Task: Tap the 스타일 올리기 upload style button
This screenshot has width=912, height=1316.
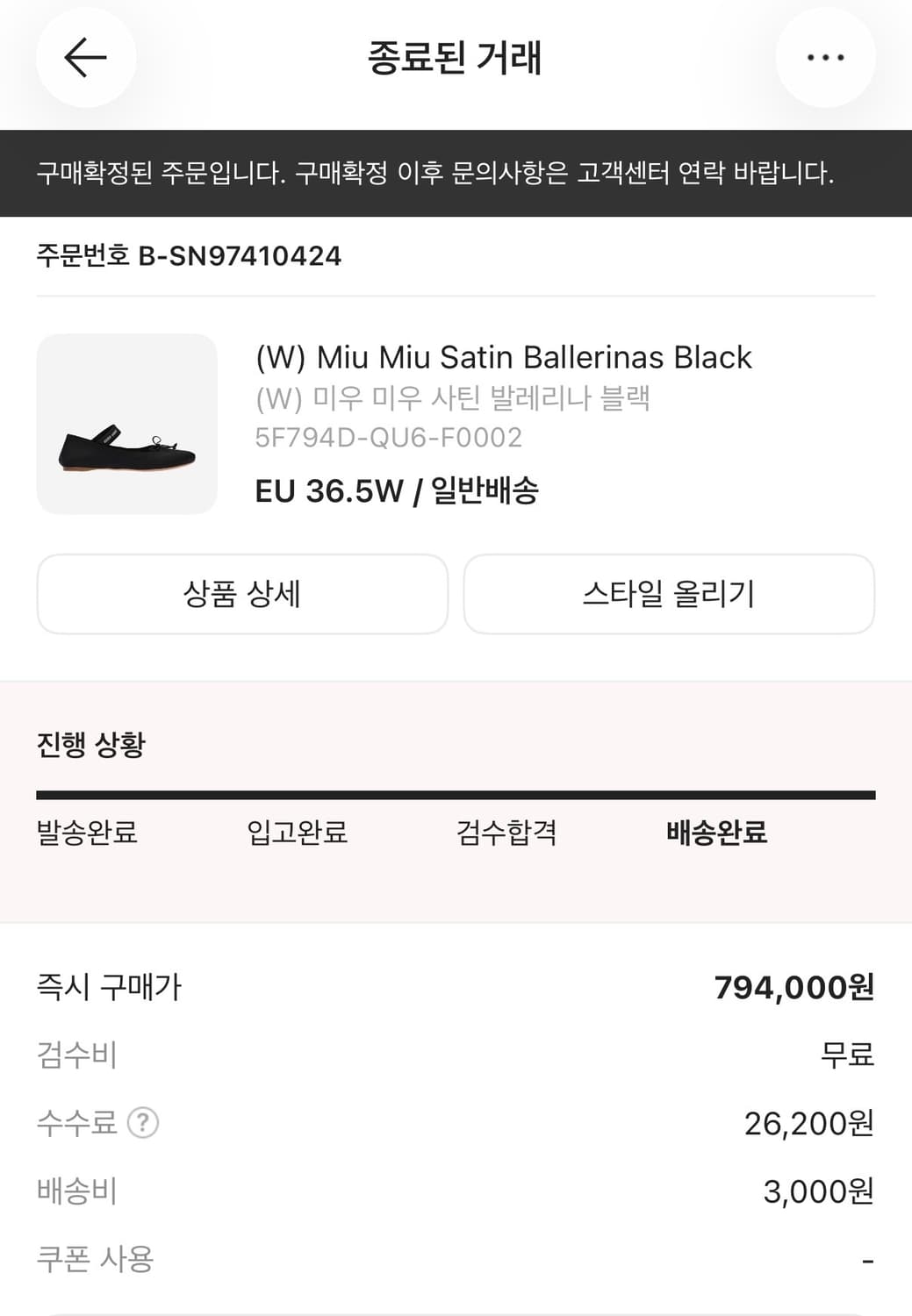Action: pos(671,594)
